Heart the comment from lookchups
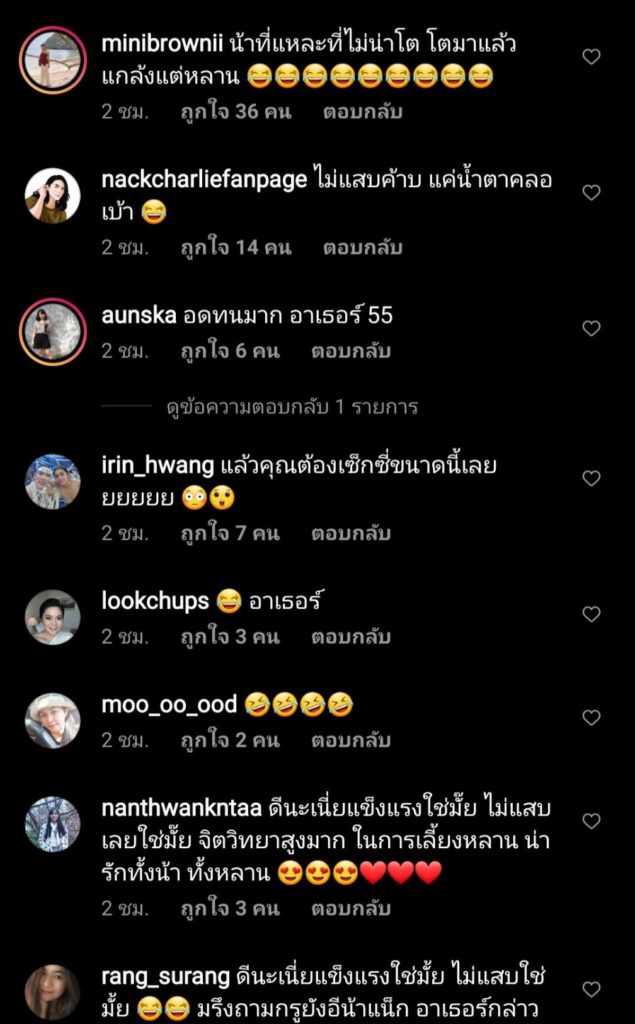The height and width of the screenshot is (1024, 635). click(x=591, y=615)
